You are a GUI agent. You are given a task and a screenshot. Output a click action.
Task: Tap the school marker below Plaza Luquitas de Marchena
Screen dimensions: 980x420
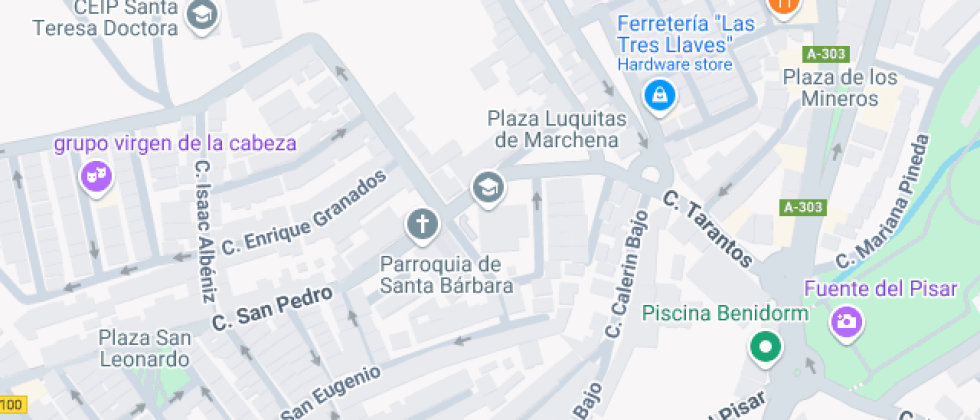click(487, 186)
